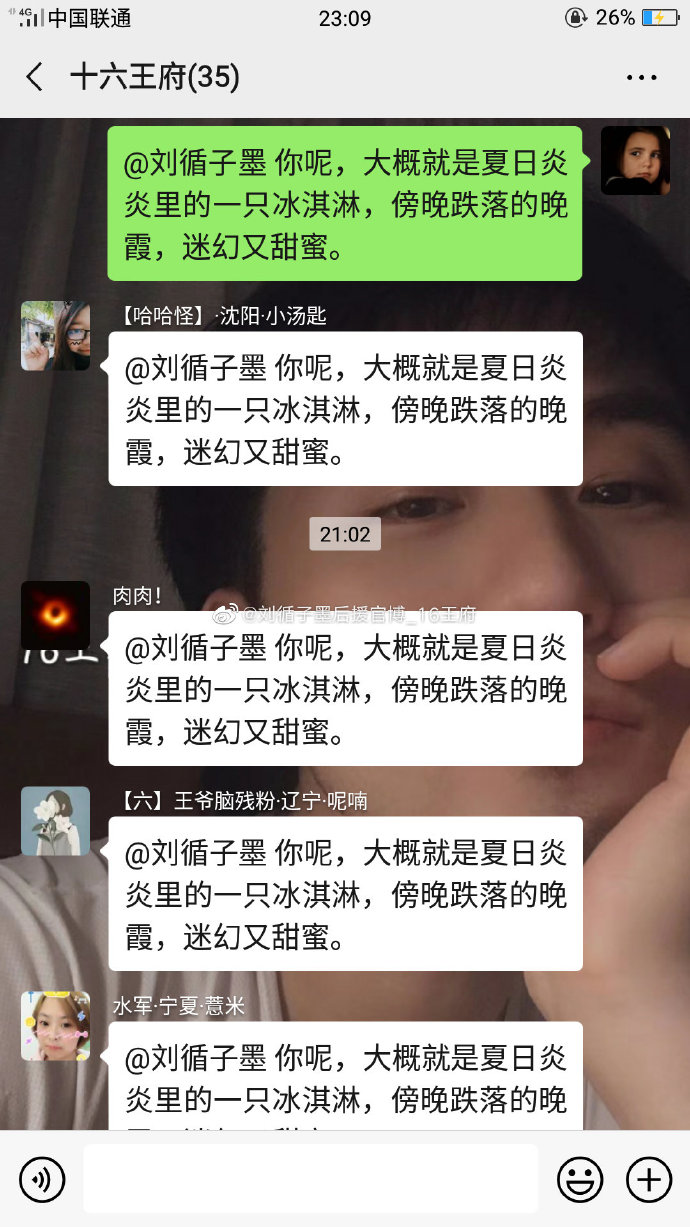Image resolution: width=690 pixels, height=1227 pixels.
Task: Open the black hole avatar of 肉肉！
Action: pyautogui.click(x=55, y=615)
